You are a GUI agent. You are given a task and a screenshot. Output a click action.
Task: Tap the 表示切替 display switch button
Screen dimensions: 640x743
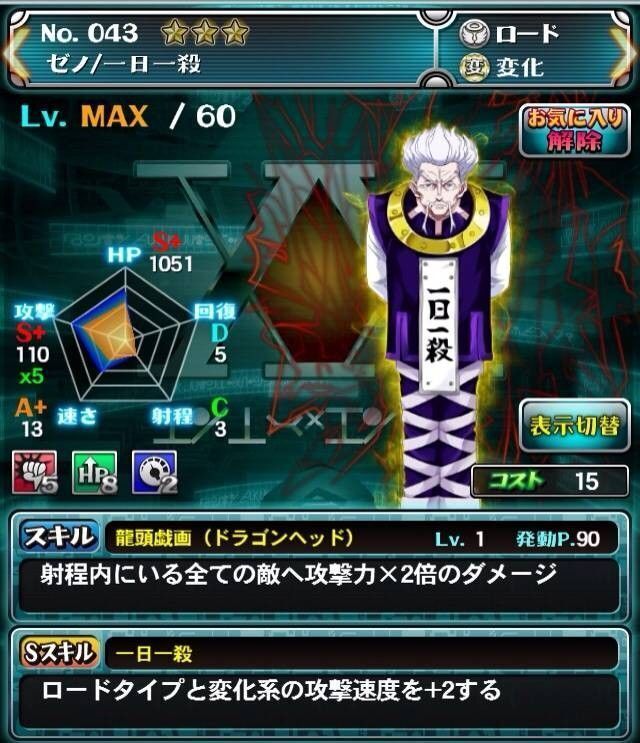pyautogui.click(x=574, y=427)
